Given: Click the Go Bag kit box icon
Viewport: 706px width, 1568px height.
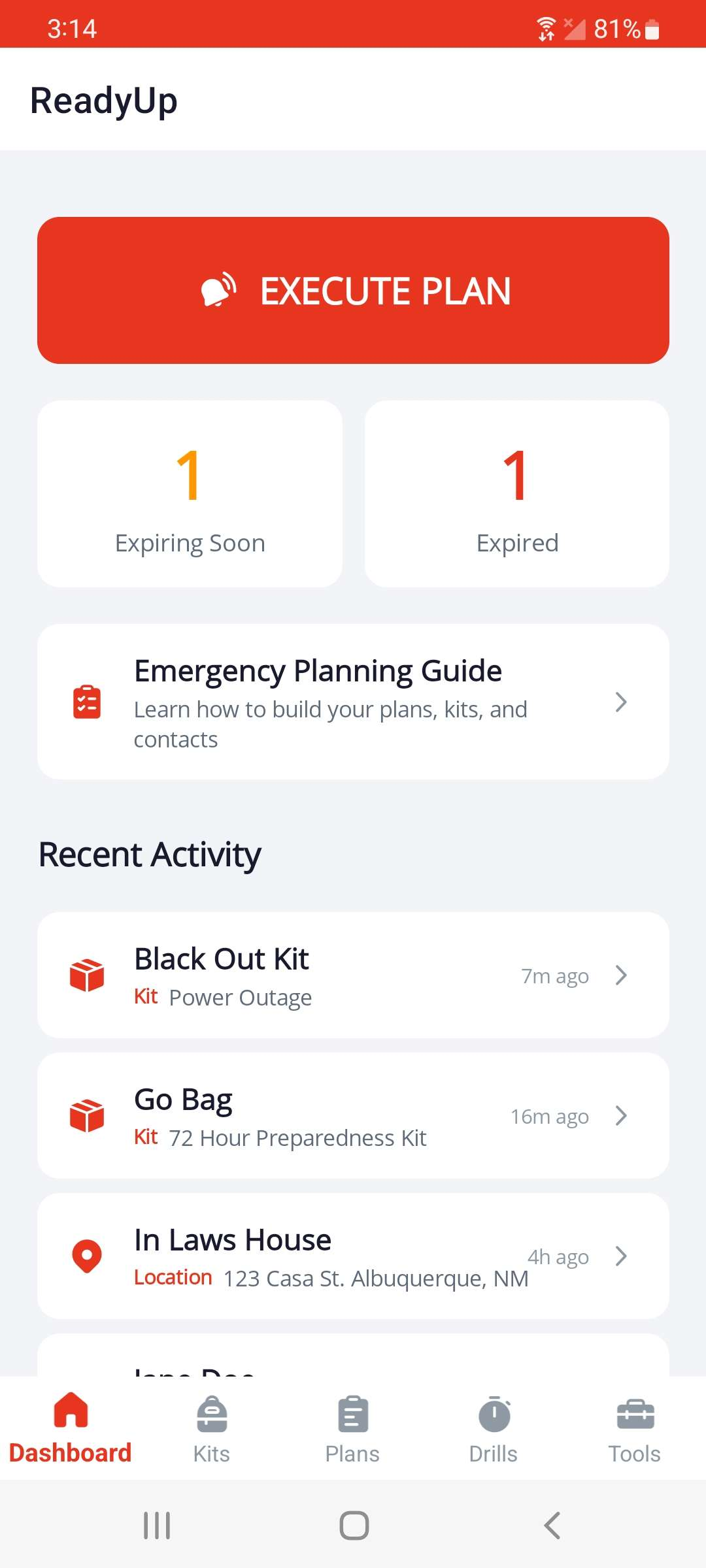Looking at the screenshot, I should point(87,1115).
